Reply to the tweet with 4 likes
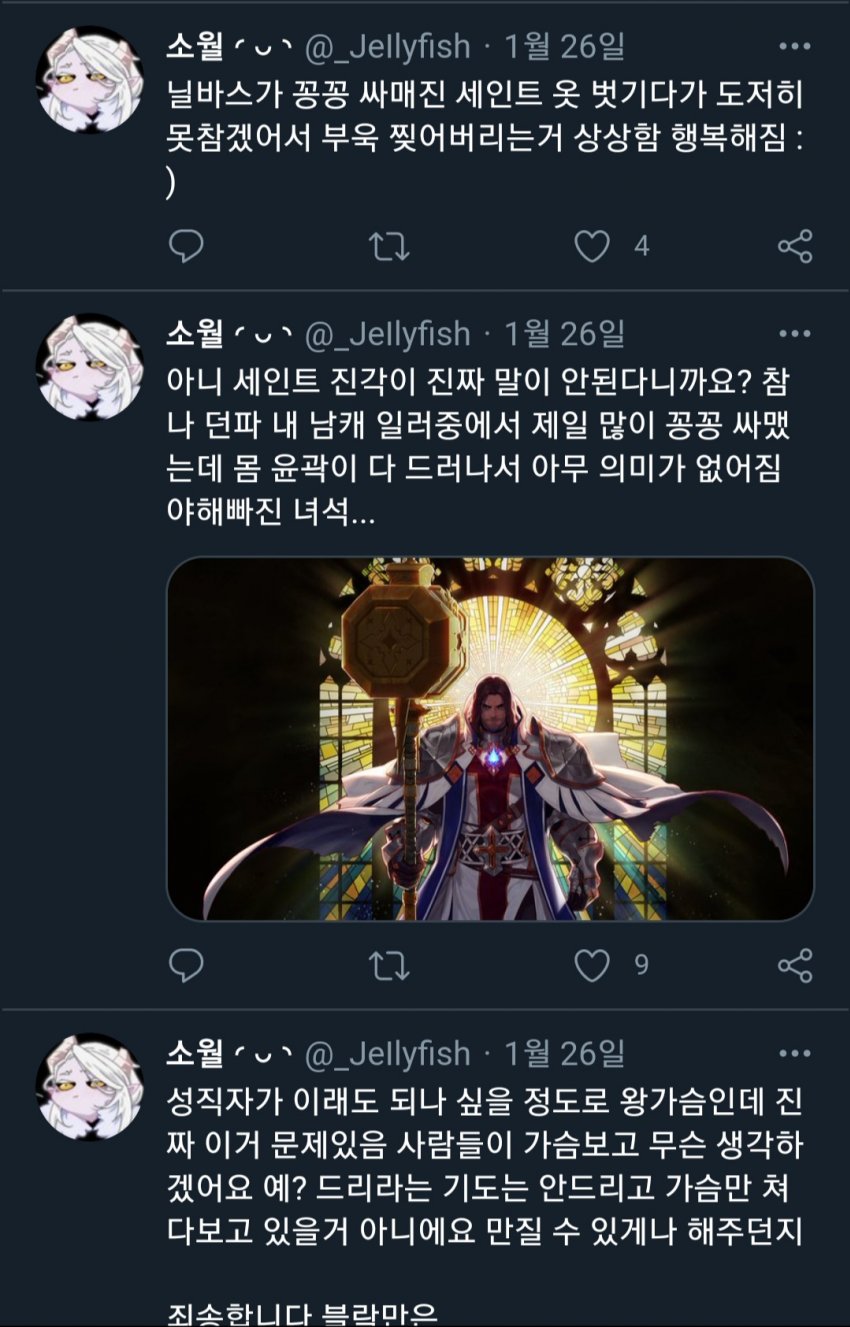850x1327 pixels. pyautogui.click(x=186, y=246)
